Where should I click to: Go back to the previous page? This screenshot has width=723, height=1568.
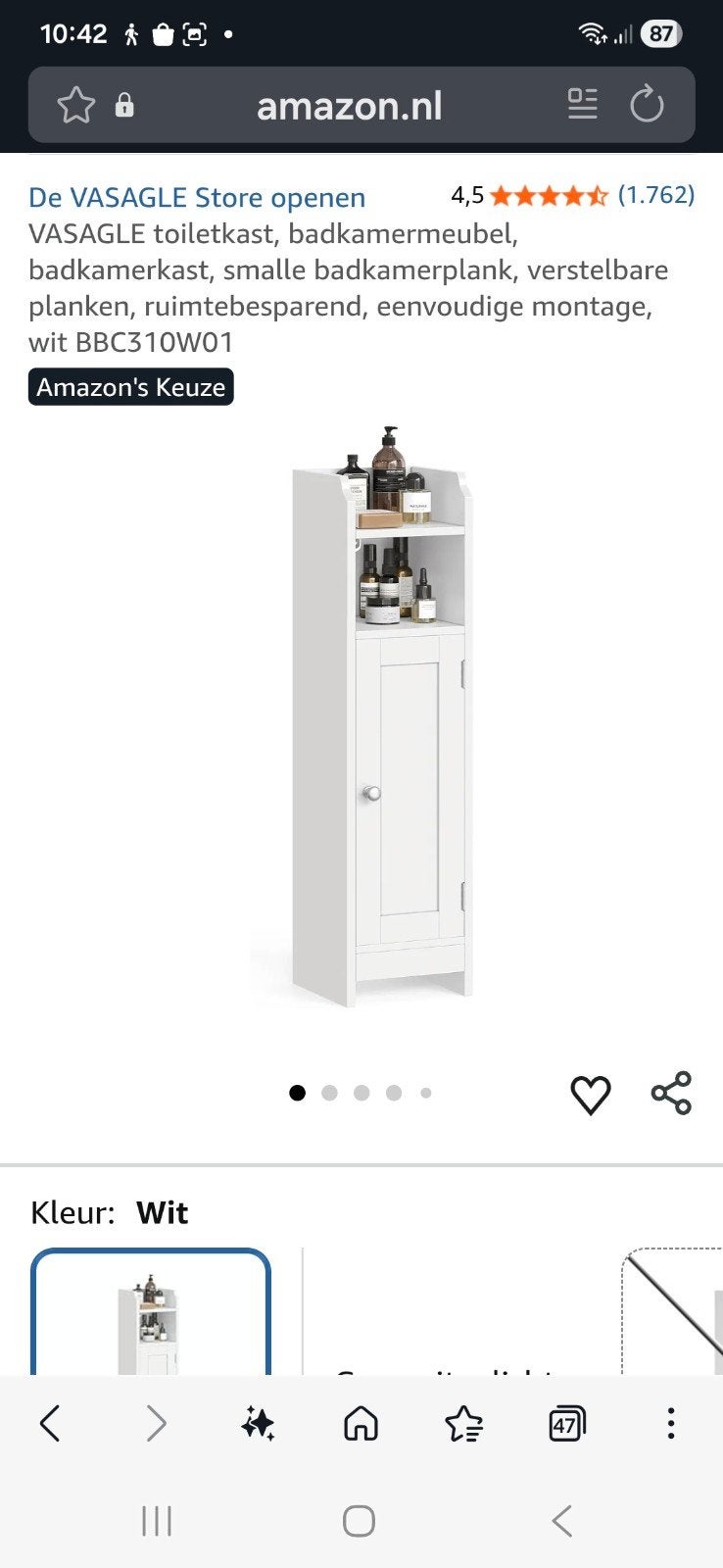click(x=50, y=1423)
